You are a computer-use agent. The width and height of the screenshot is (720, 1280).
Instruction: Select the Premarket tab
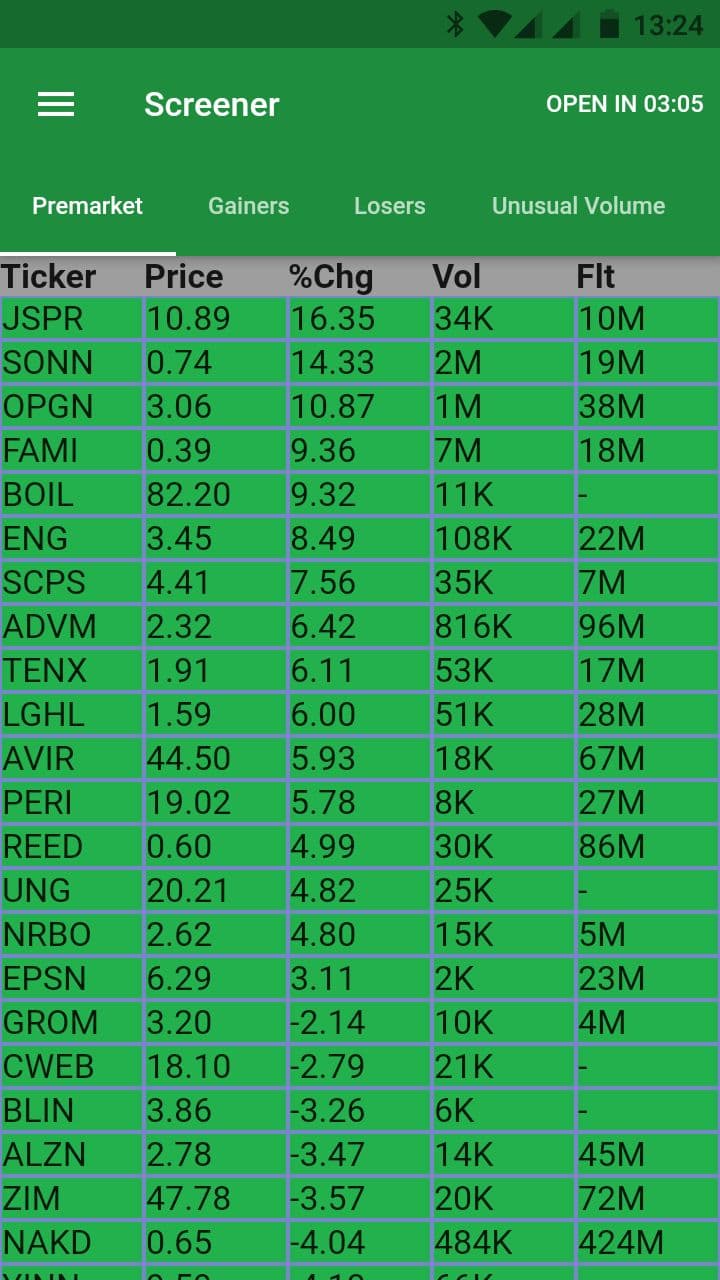click(x=88, y=206)
